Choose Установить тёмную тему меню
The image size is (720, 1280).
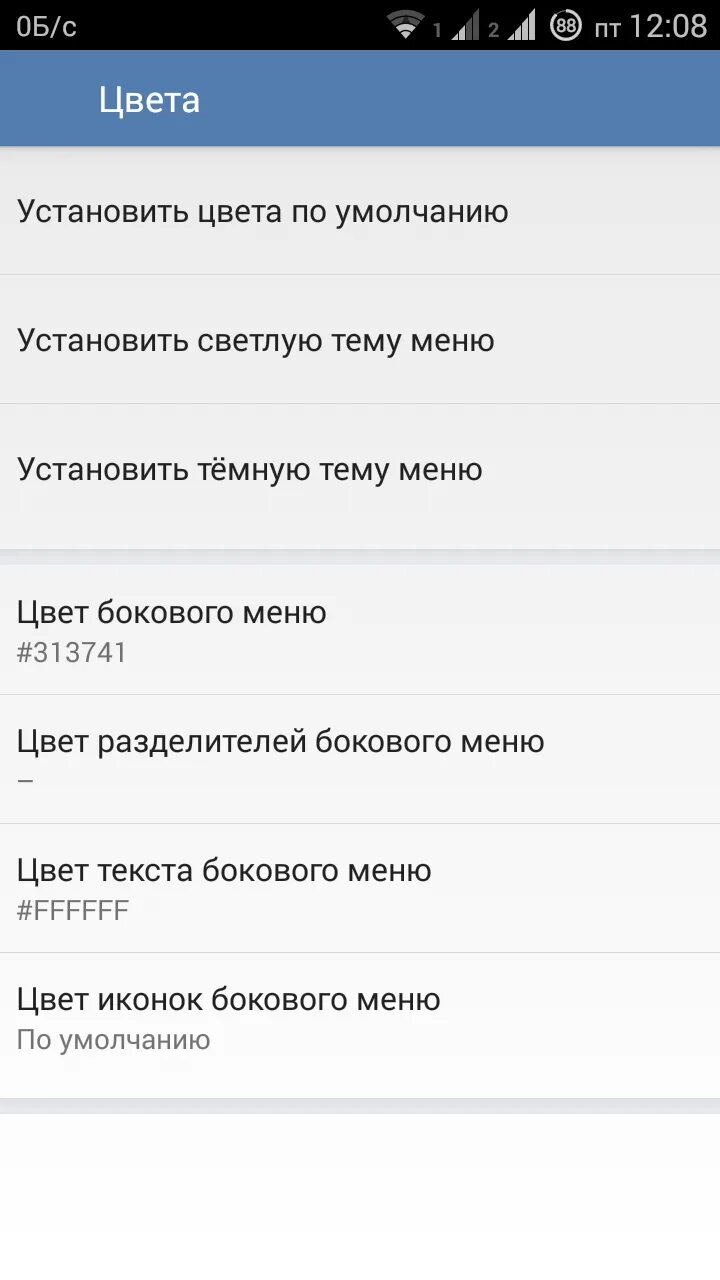pyautogui.click(x=360, y=469)
